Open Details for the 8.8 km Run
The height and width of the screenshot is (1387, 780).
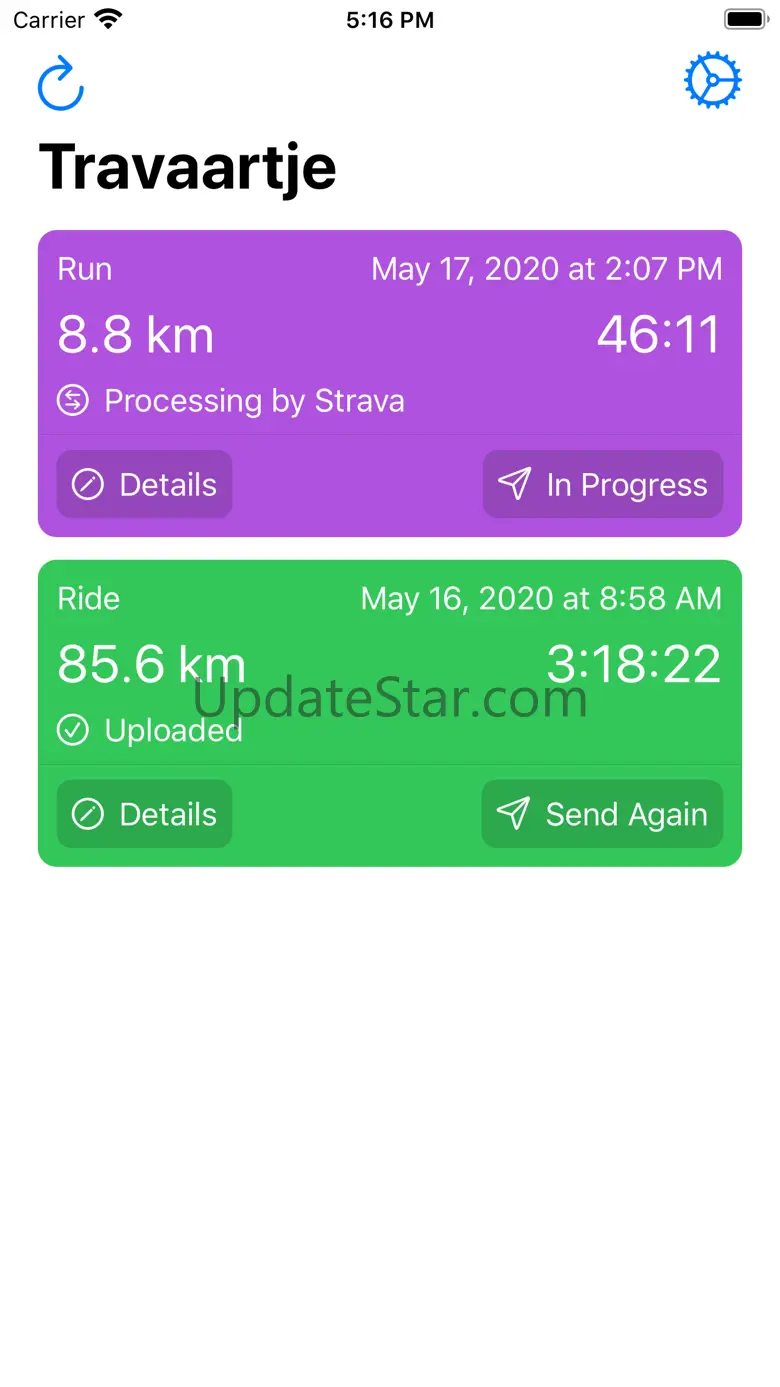tap(144, 485)
